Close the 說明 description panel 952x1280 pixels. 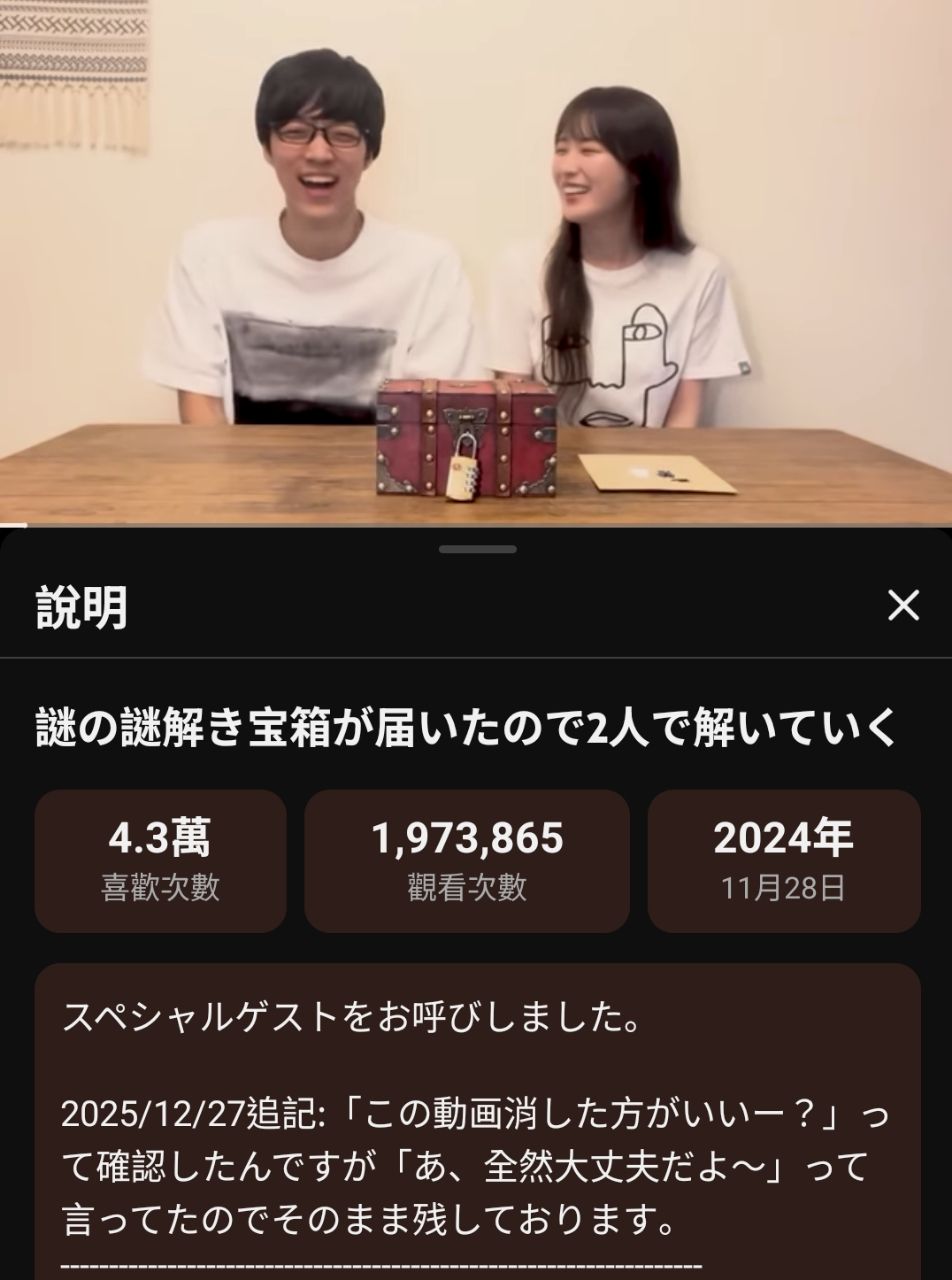tap(903, 605)
